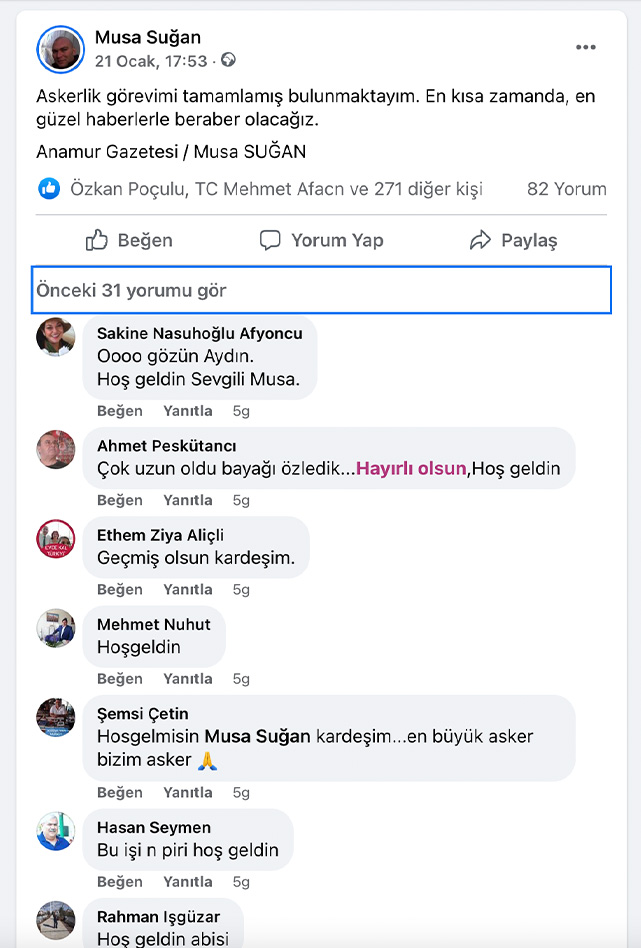
Task: Open the post's three-dot options menu
Action: click(585, 47)
